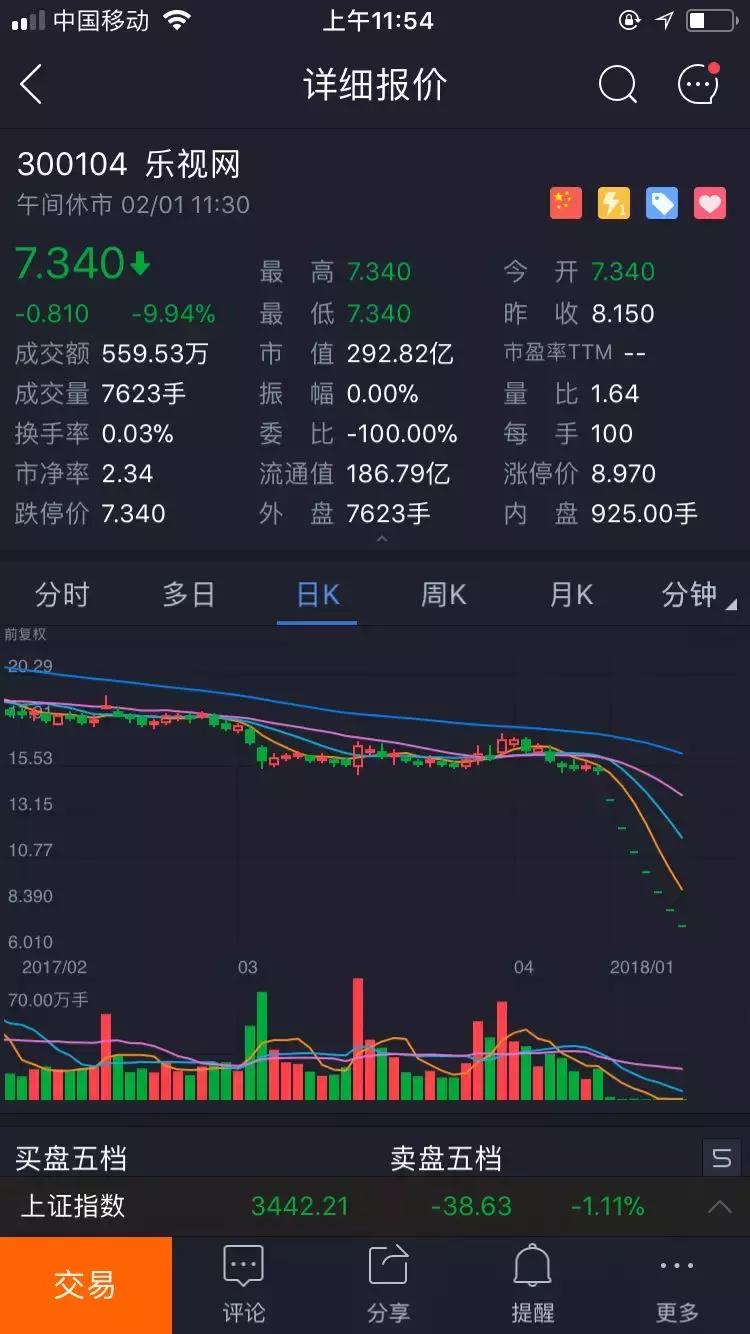Open the 分钟 interval chooser

click(x=690, y=594)
